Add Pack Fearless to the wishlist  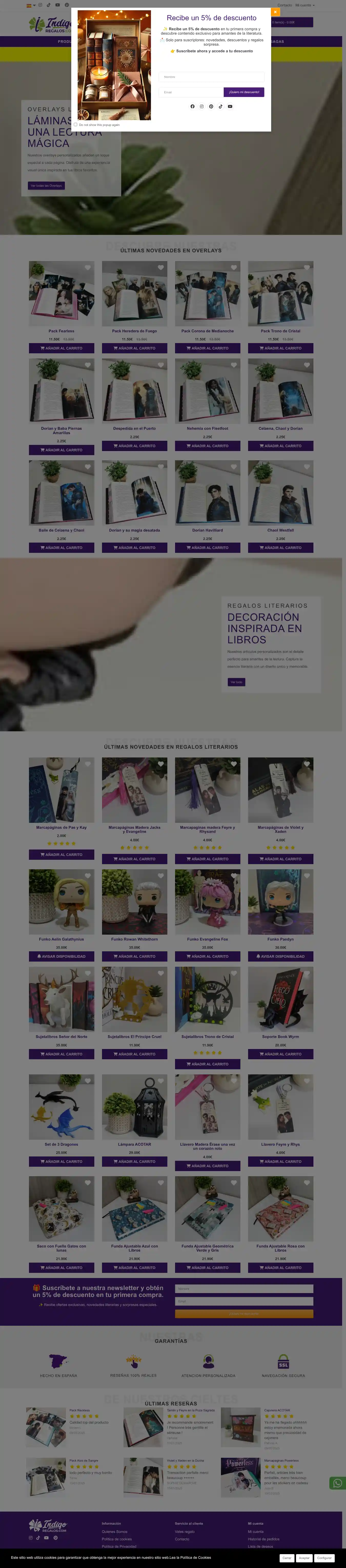[x=88, y=267]
